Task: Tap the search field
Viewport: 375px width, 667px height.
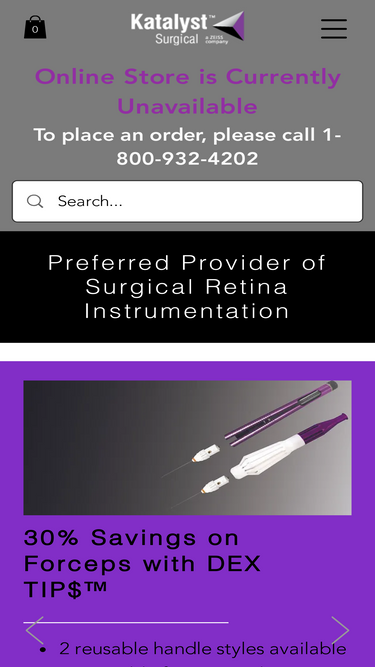Action: pyautogui.click(x=188, y=201)
